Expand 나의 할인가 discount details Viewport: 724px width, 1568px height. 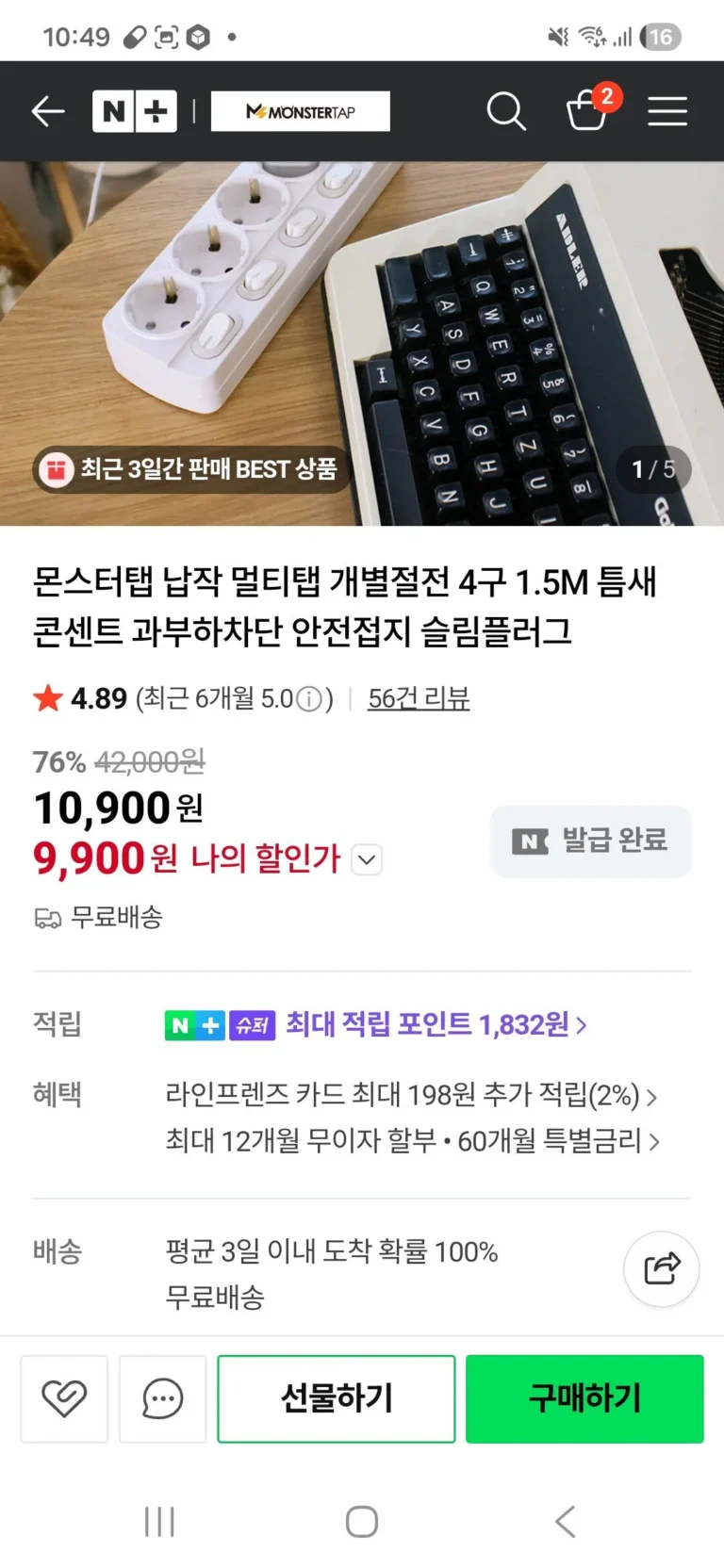(x=367, y=859)
